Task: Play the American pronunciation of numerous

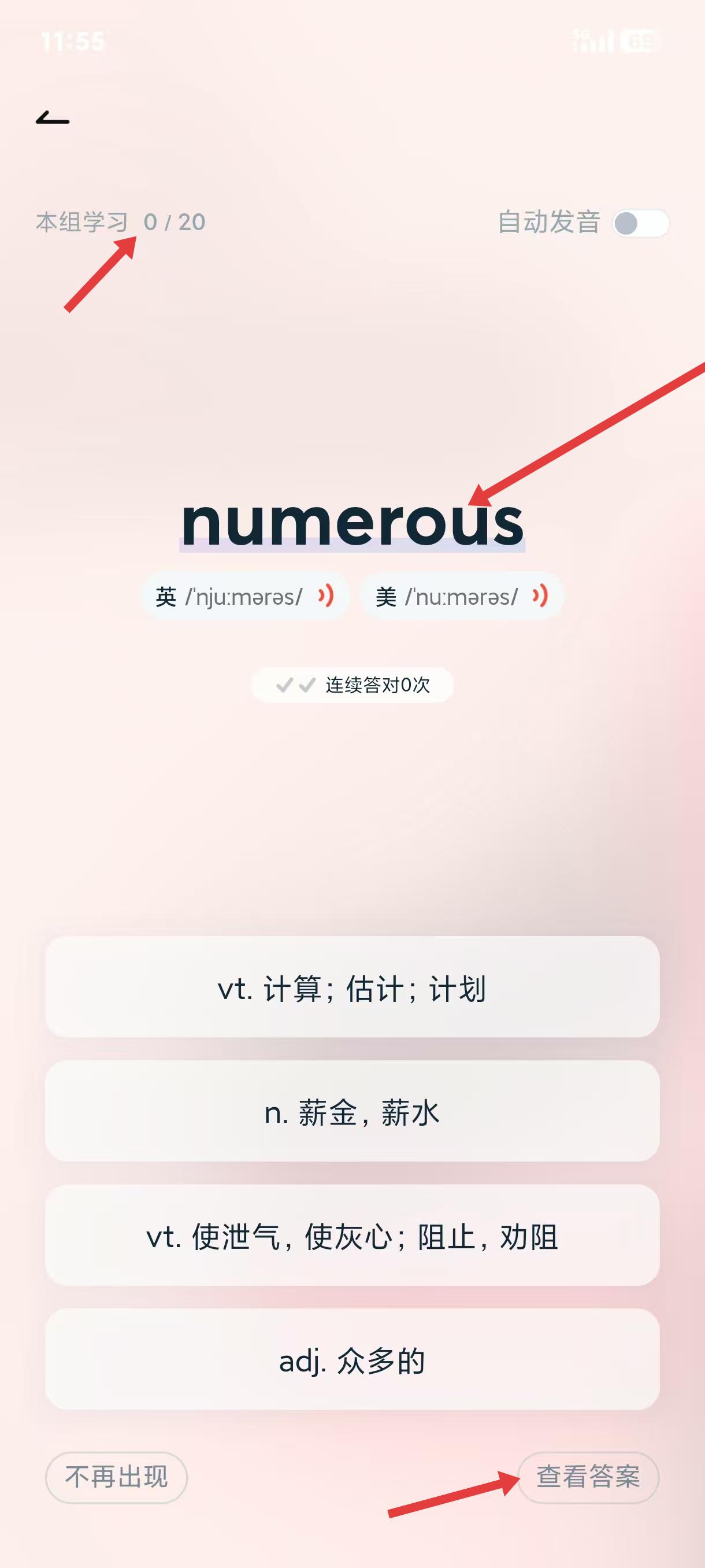Action: click(x=540, y=596)
